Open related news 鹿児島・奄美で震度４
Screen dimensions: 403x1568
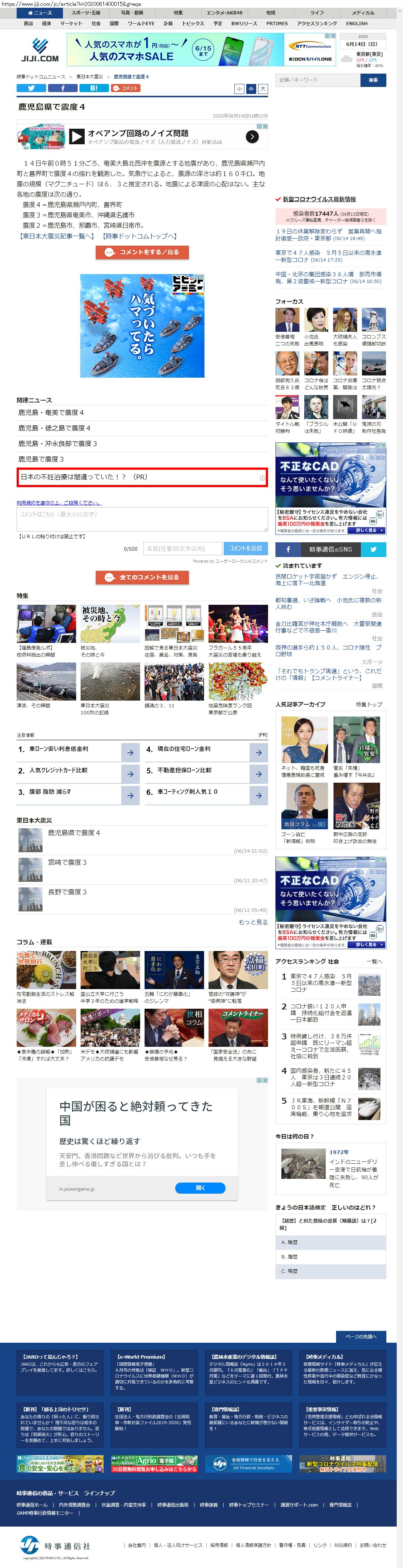[x=51, y=413]
